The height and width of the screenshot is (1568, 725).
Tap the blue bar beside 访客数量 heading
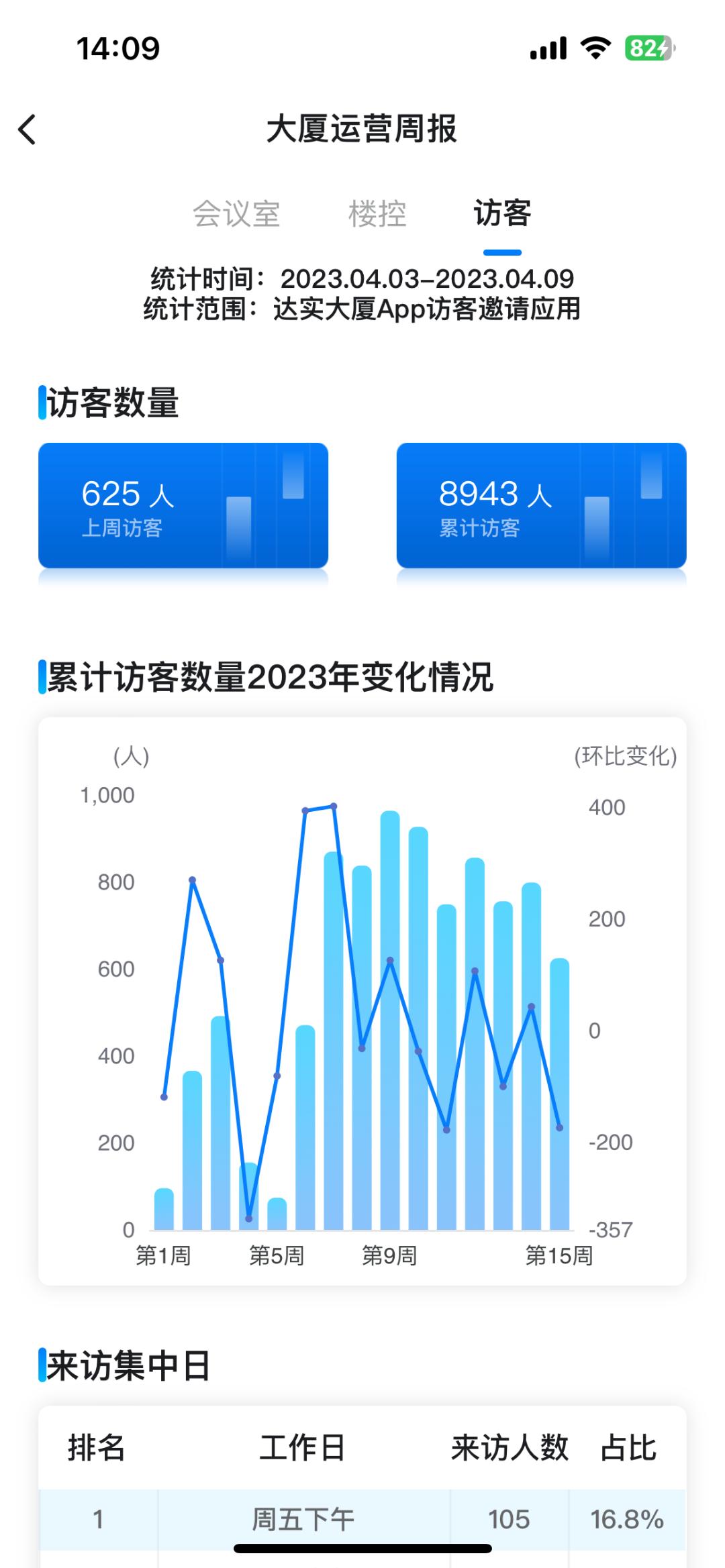pyautogui.click(x=43, y=401)
